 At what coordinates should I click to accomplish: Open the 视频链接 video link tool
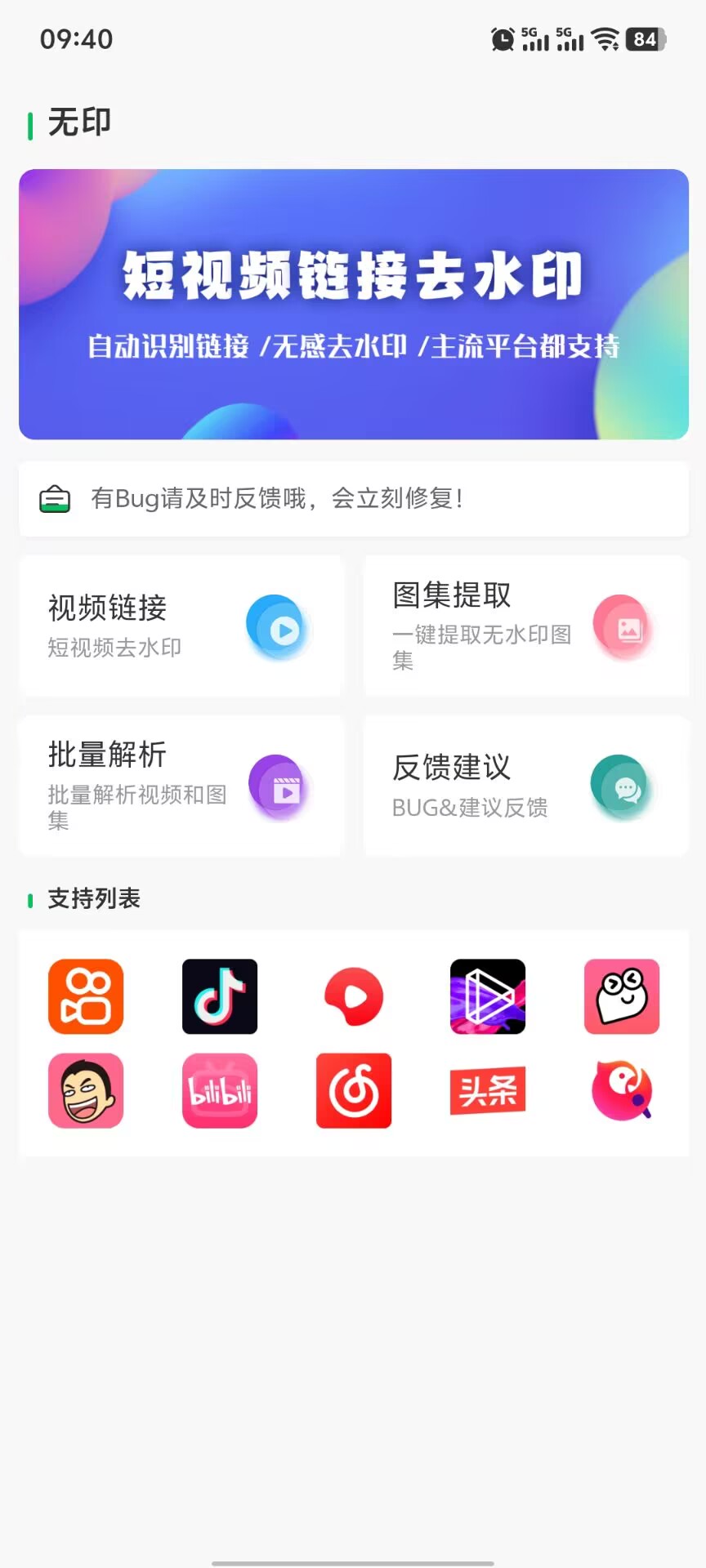point(180,625)
